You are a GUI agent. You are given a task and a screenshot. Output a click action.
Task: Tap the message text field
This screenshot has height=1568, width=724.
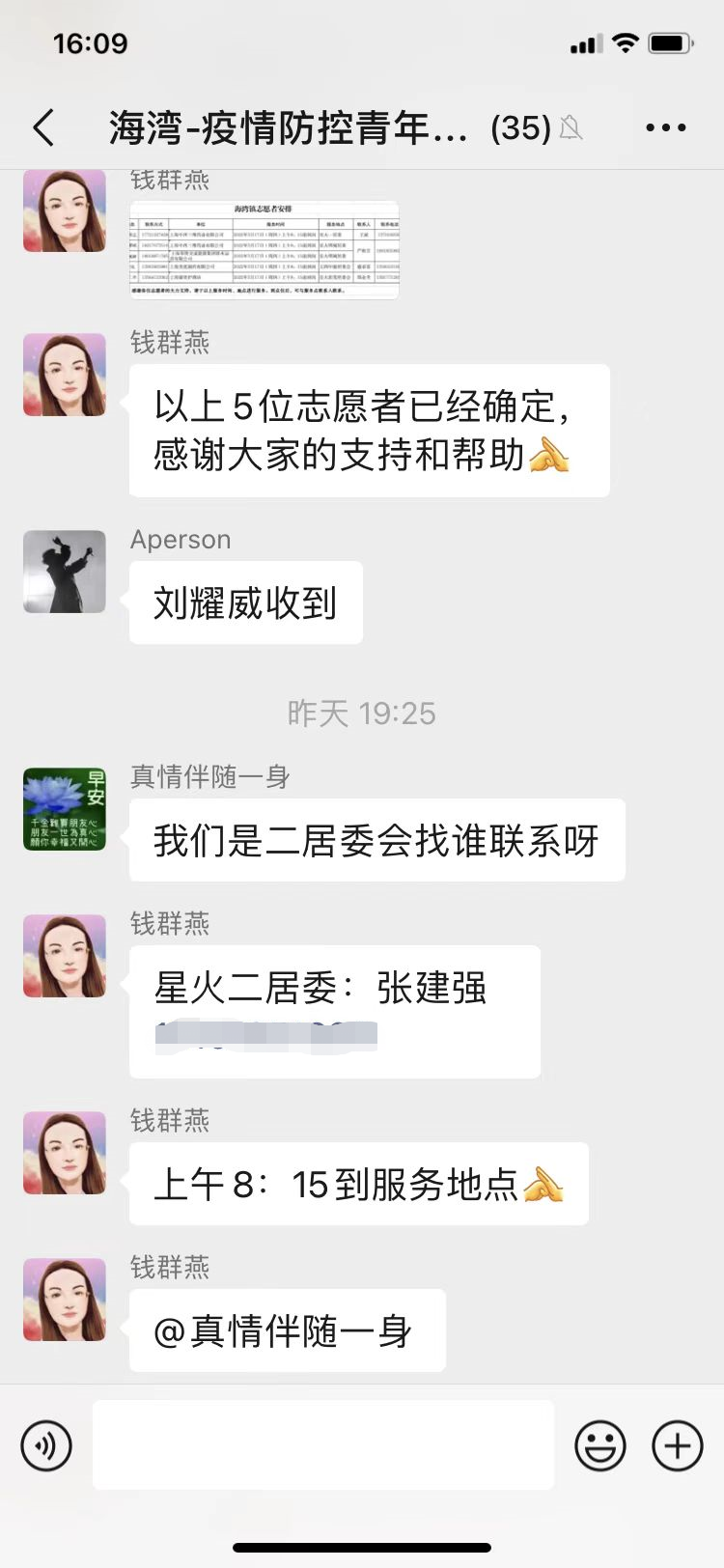[x=323, y=1445]
